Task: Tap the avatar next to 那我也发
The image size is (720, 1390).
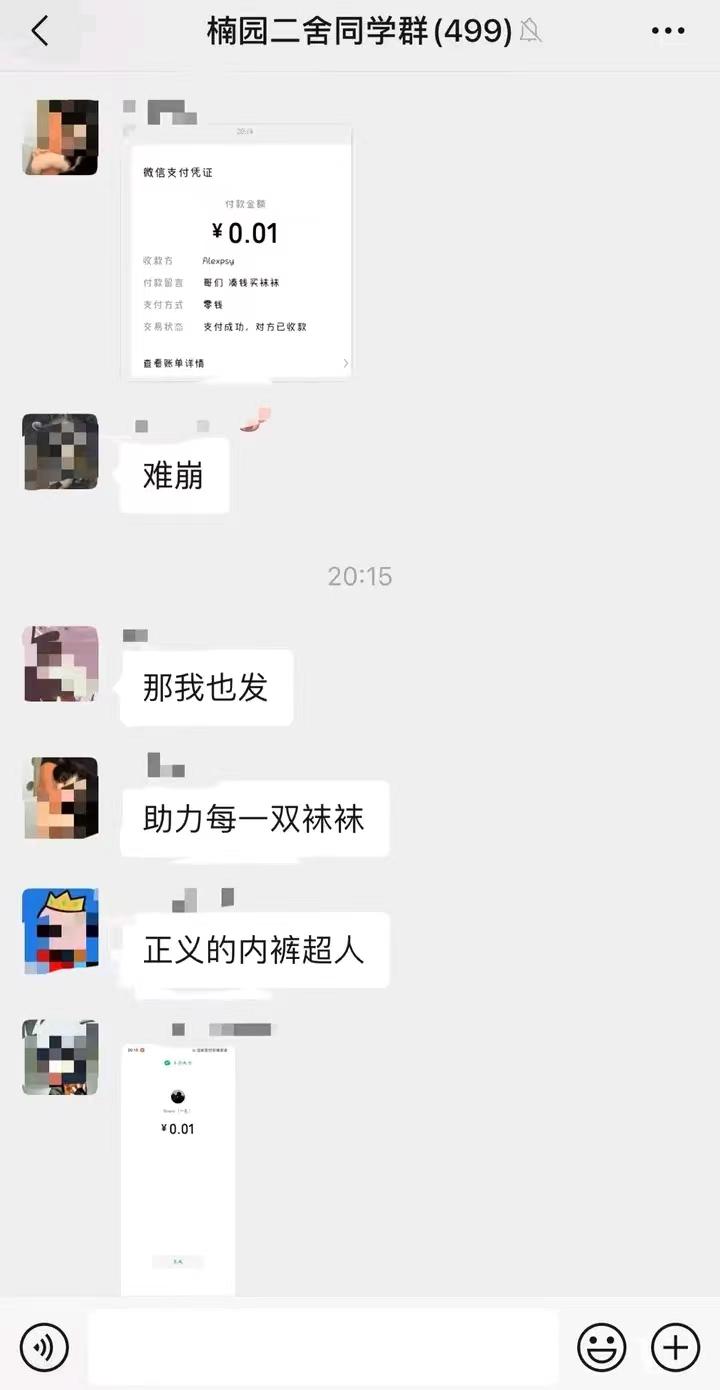Action: (60, 665)
